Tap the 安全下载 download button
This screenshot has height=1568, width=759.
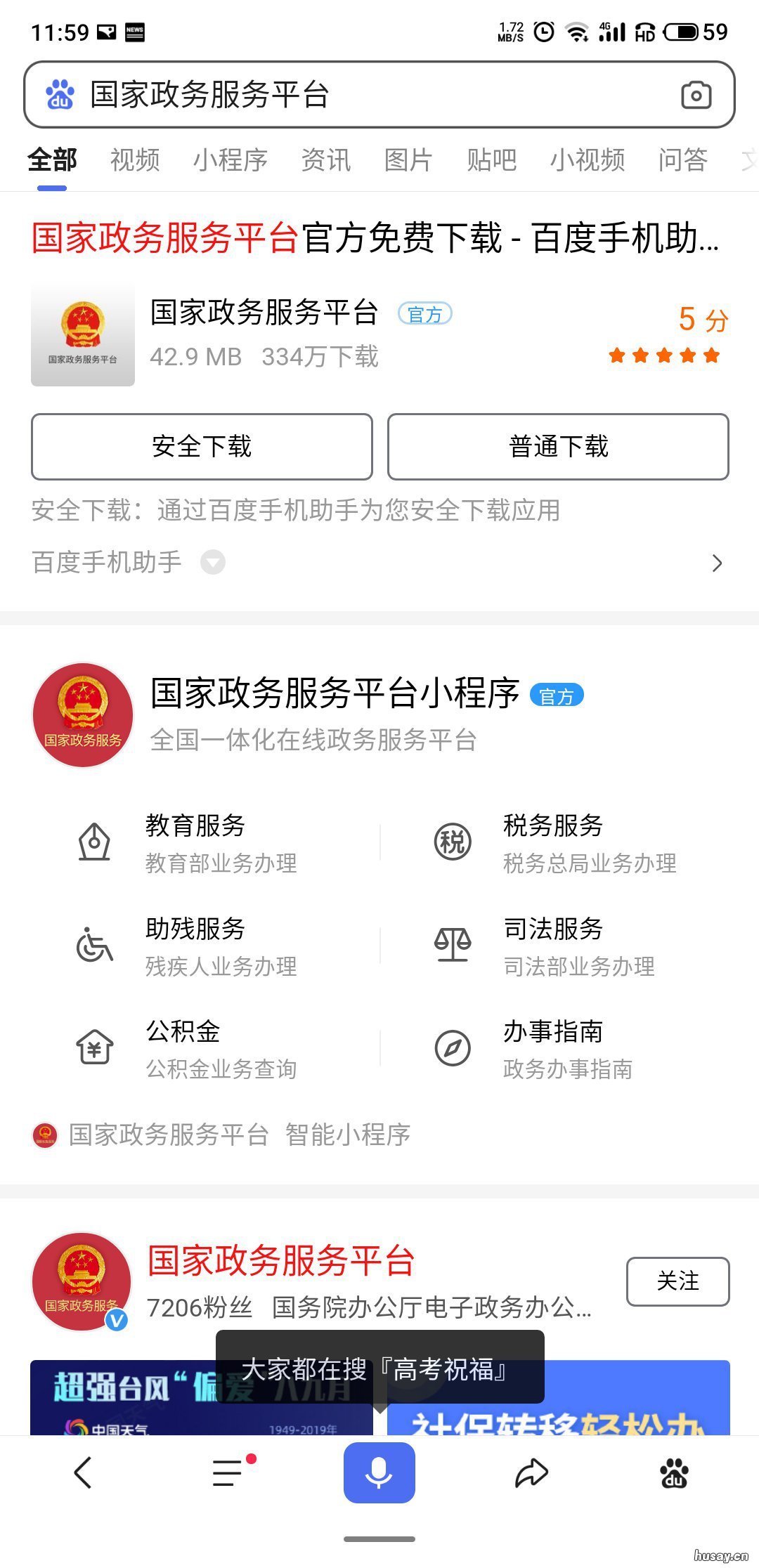click(x=201, y=447)
